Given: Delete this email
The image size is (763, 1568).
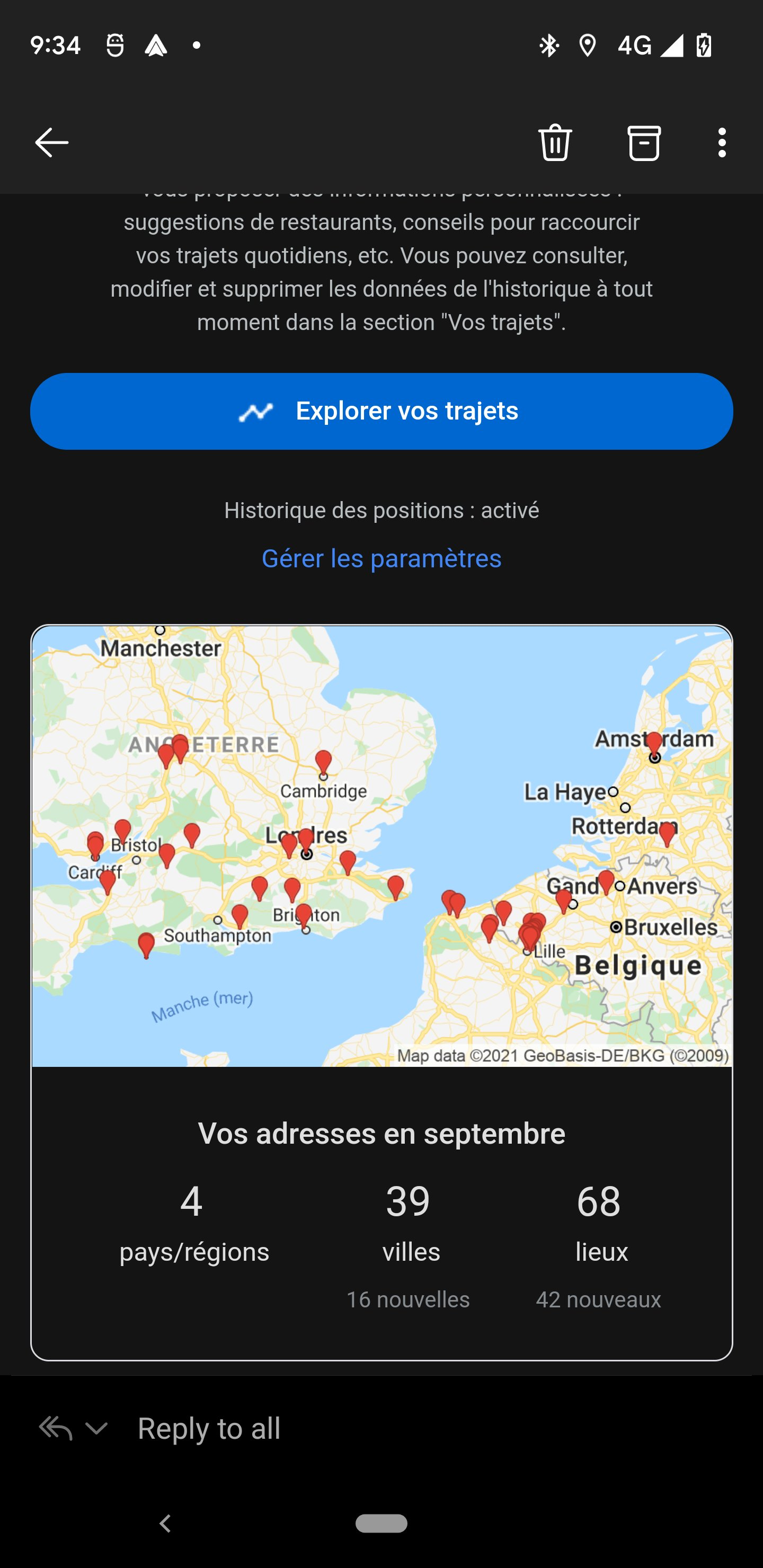Looking at the screenshot, I should [x=555, y=143].
